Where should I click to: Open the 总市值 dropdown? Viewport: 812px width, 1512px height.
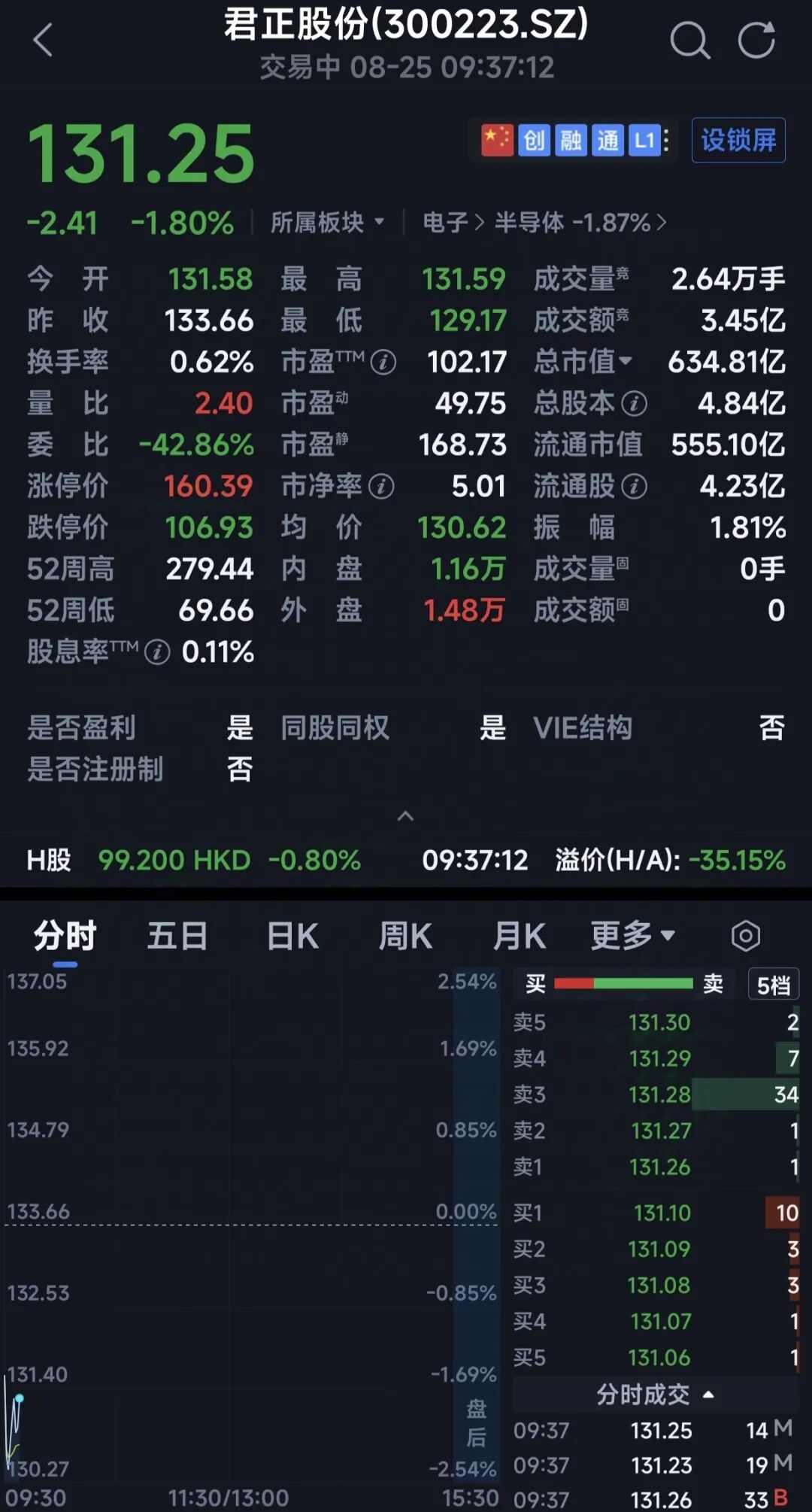583,363
